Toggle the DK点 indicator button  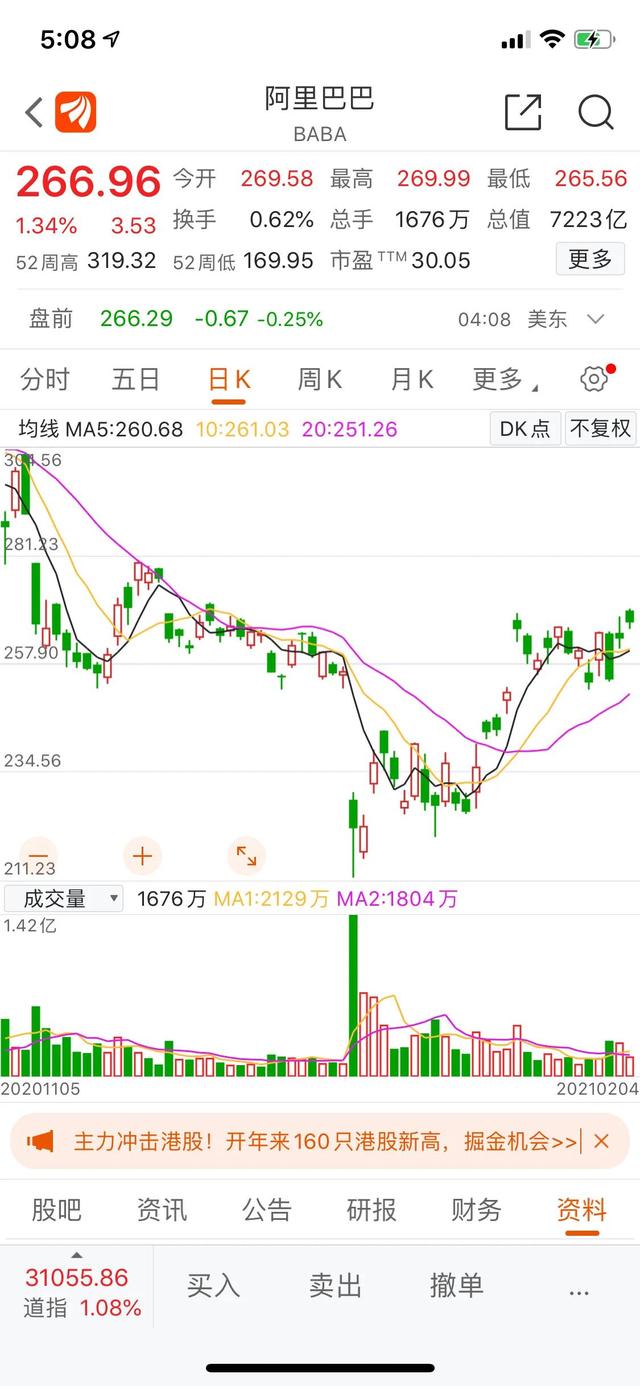tap(525, 429)
